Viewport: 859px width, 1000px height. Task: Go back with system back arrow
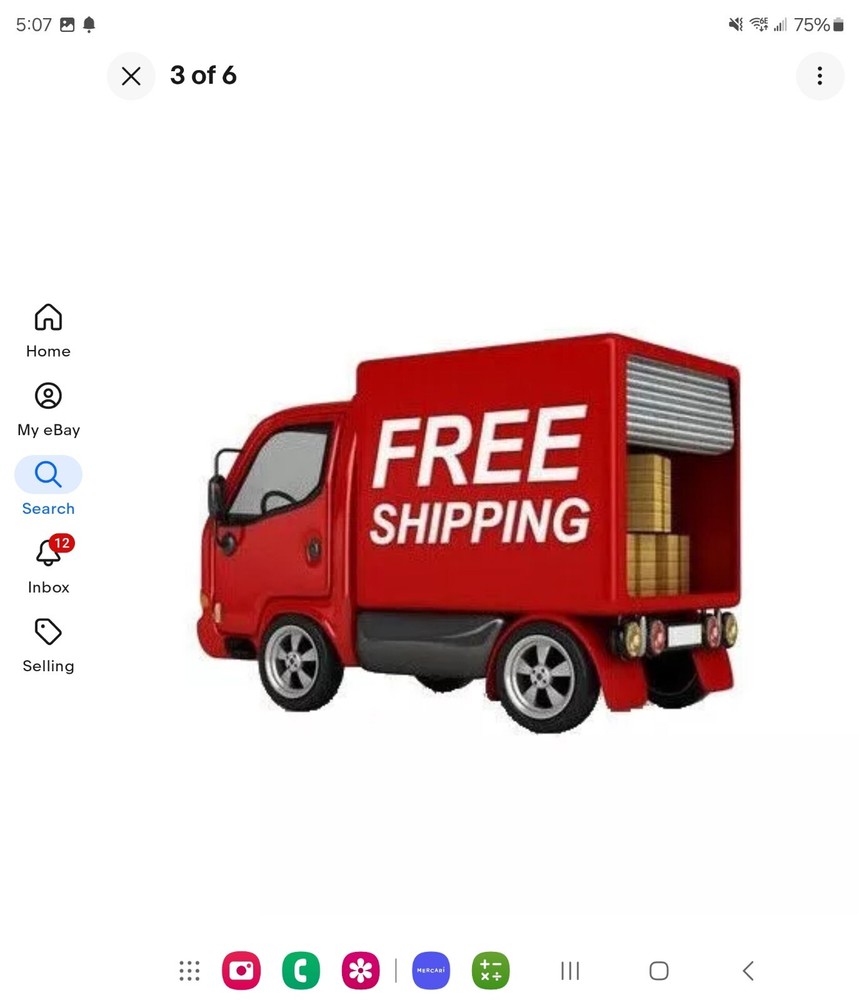tap(747, 970)
